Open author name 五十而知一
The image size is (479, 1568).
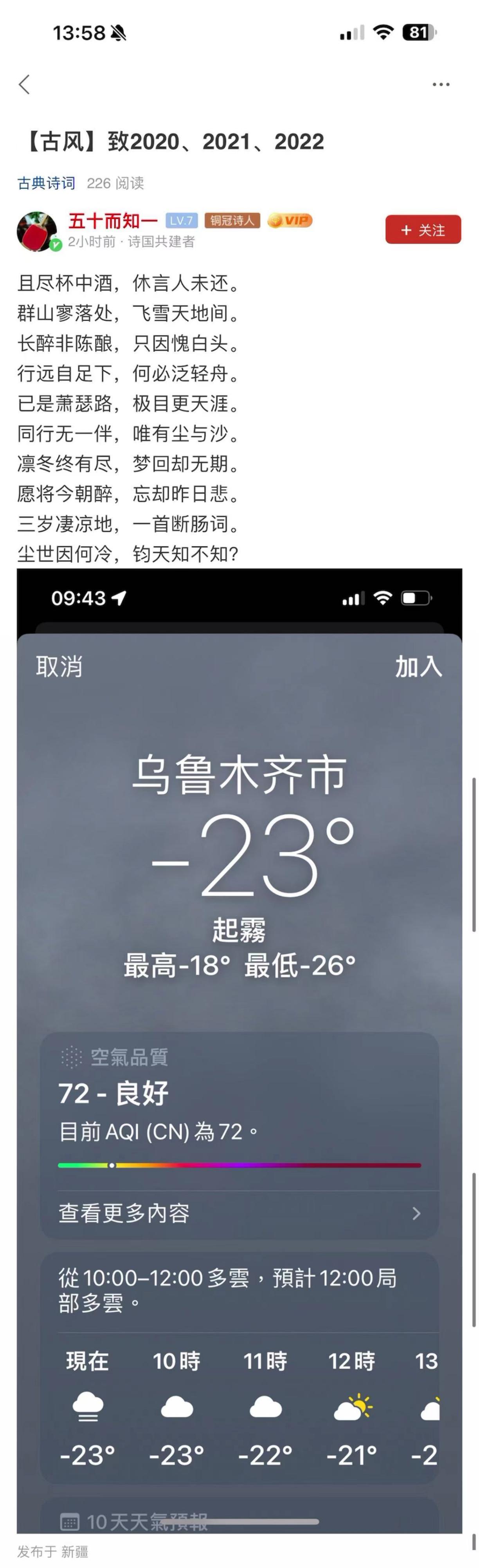(x=113, y=221)
